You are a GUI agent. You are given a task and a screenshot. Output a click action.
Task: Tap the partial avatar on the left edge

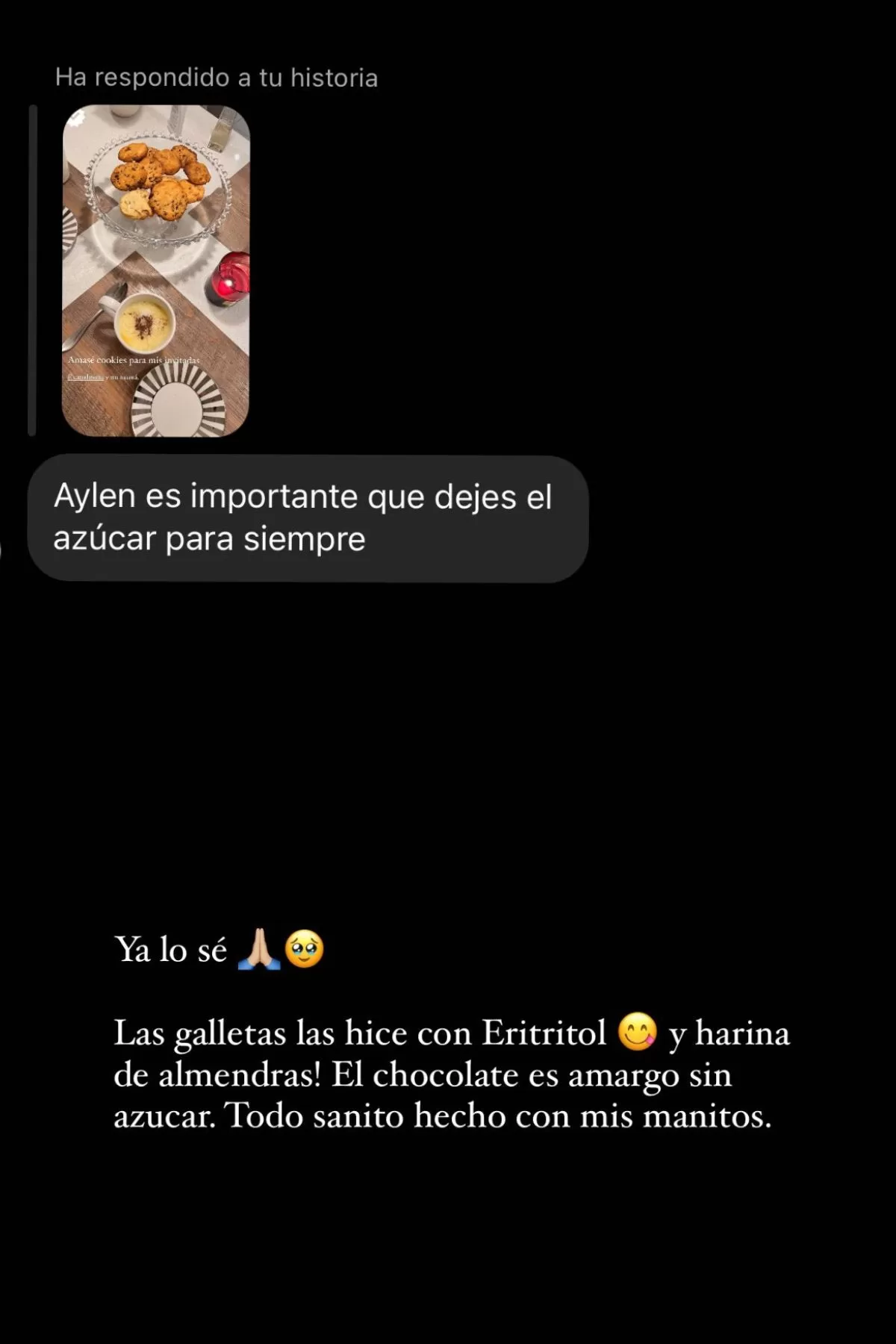4,549
